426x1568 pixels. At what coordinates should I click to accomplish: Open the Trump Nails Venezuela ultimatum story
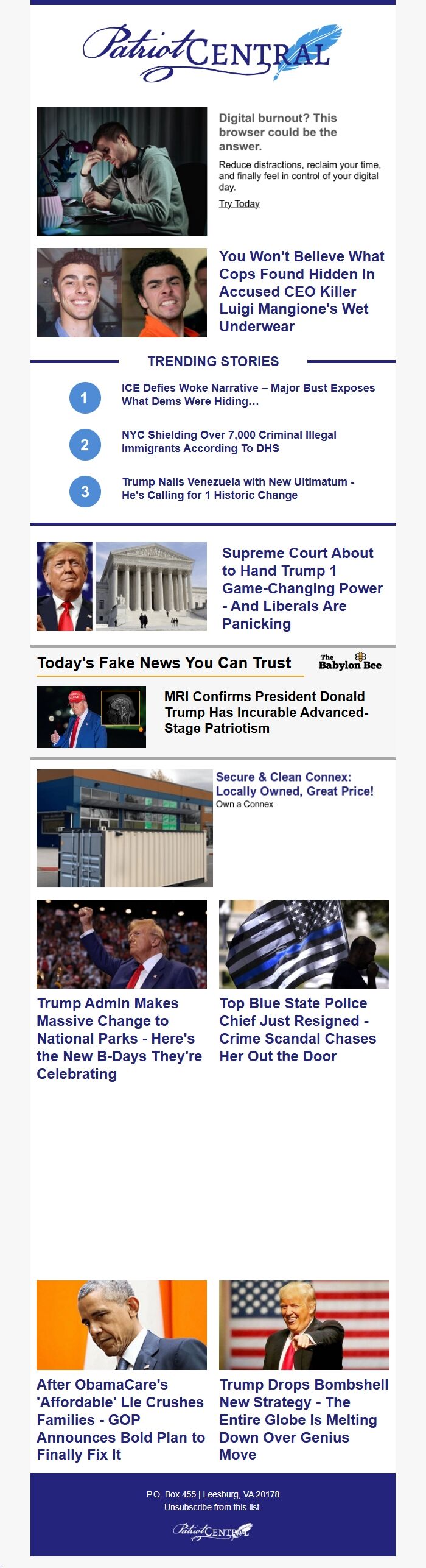coord(237,489)
